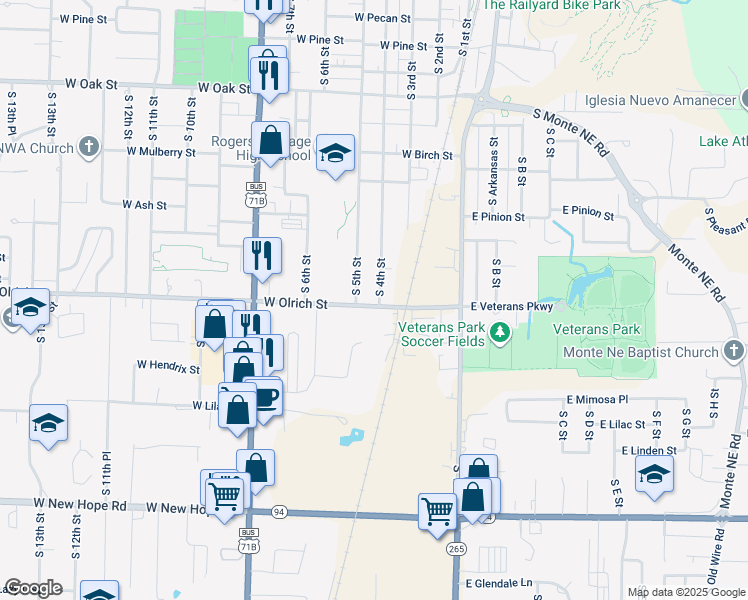This screenshot has height=600, width=748.
Task: Open the restaurant marker north of W Olrich St
Action: pyautogui.click(x=262, y=257)
